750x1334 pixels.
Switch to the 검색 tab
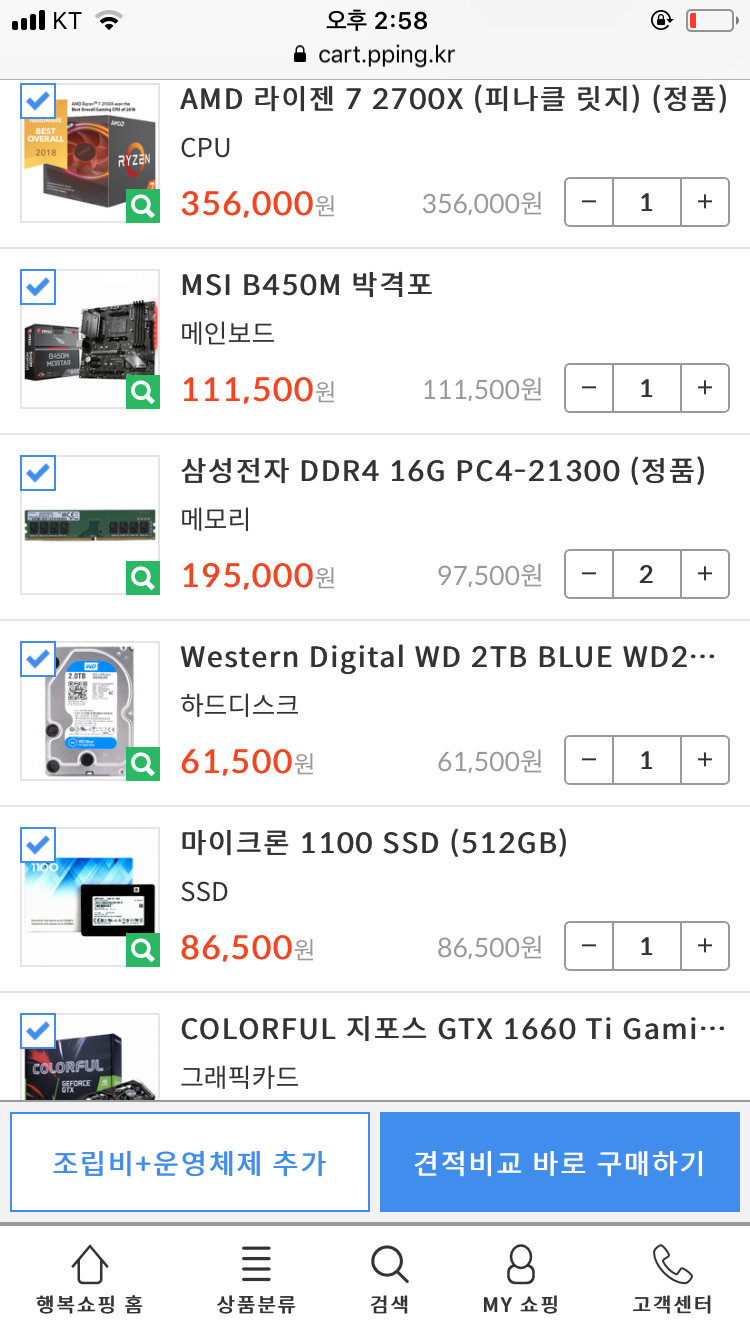(389, 1280)
